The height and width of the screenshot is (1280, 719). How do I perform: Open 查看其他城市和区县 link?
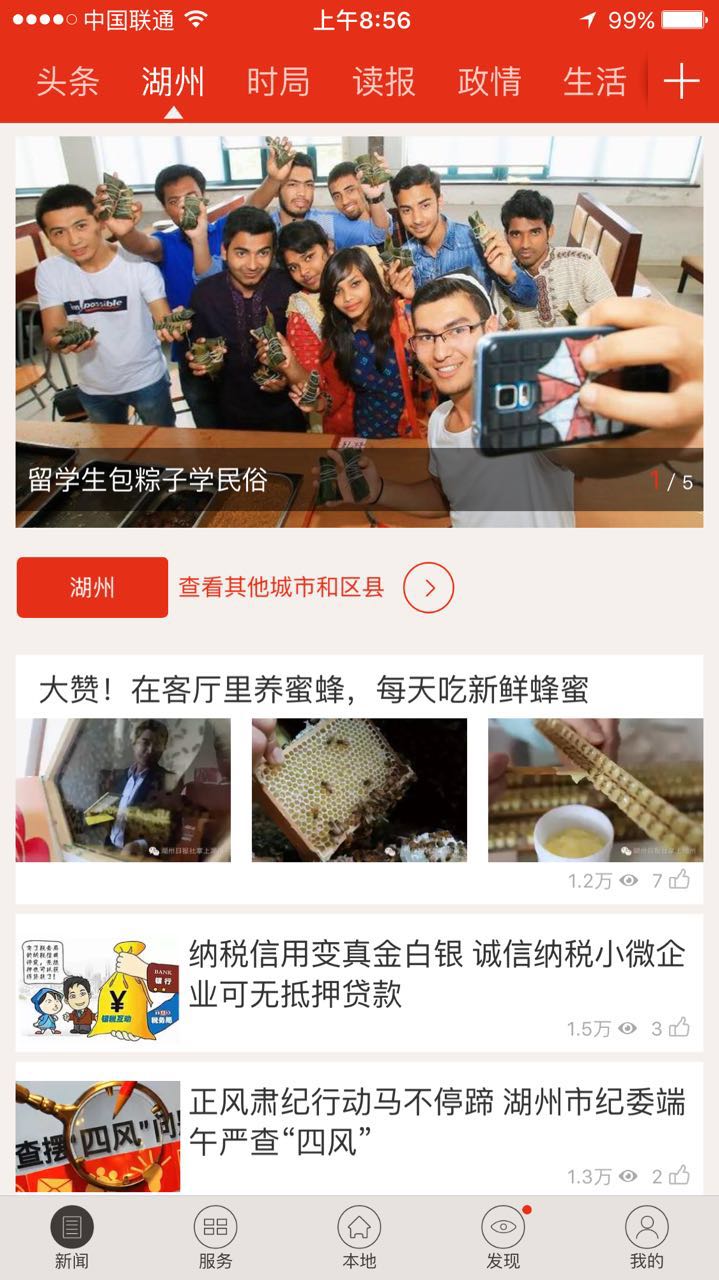281,587
